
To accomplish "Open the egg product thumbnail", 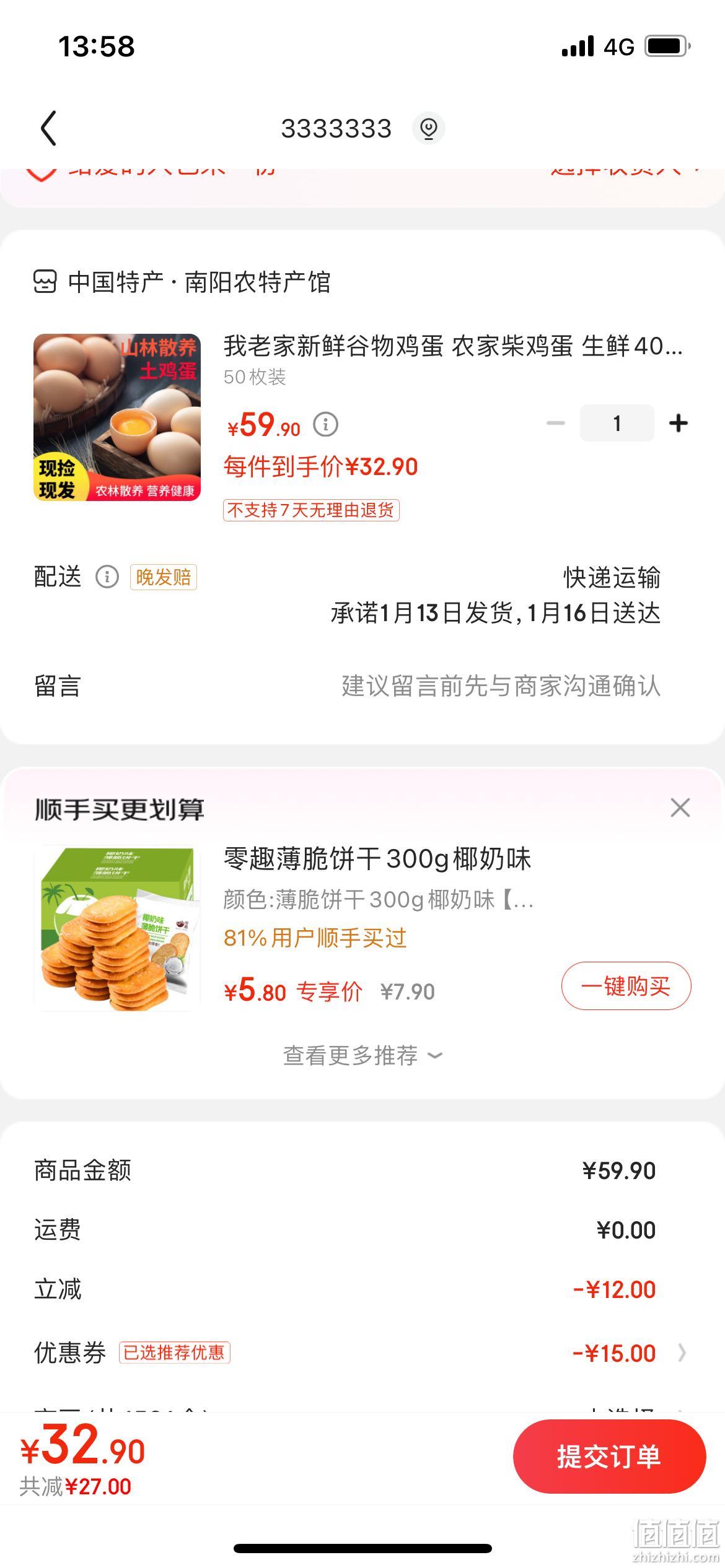I will point(117,417).
